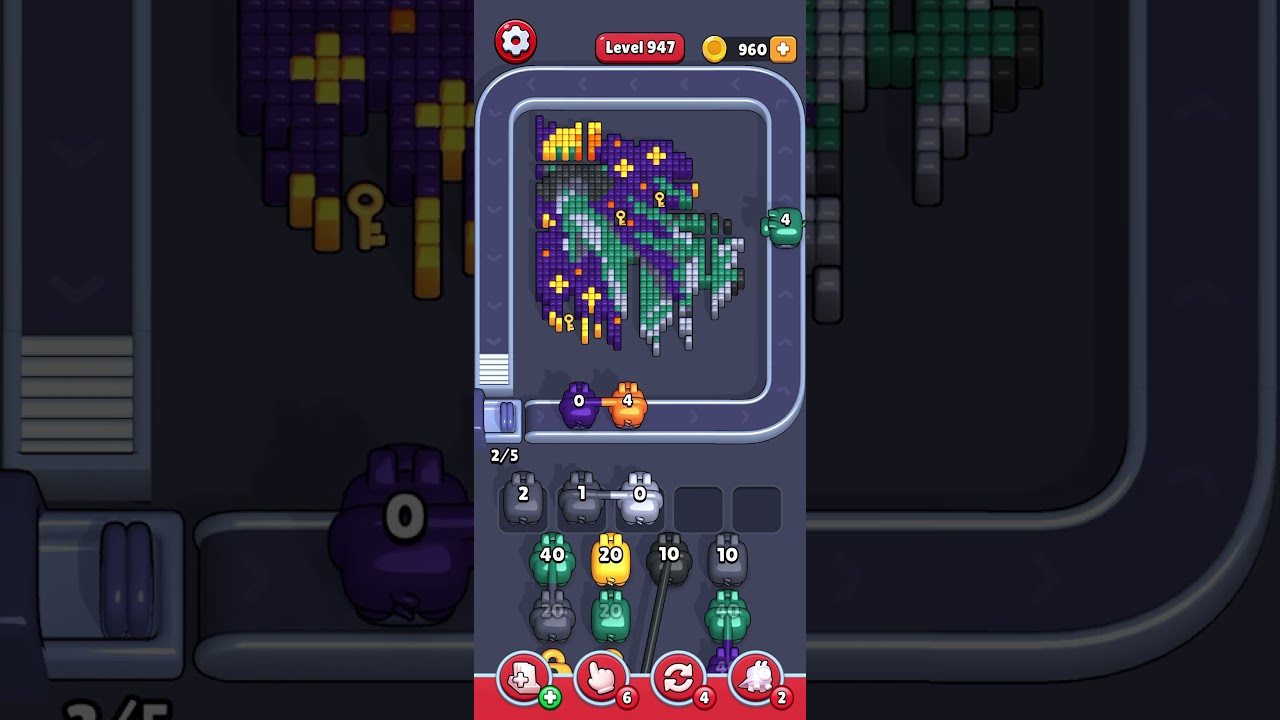Tap the waiting-slot pig numbered 2
Screen dimensions: 1280x720
(523, 500)
